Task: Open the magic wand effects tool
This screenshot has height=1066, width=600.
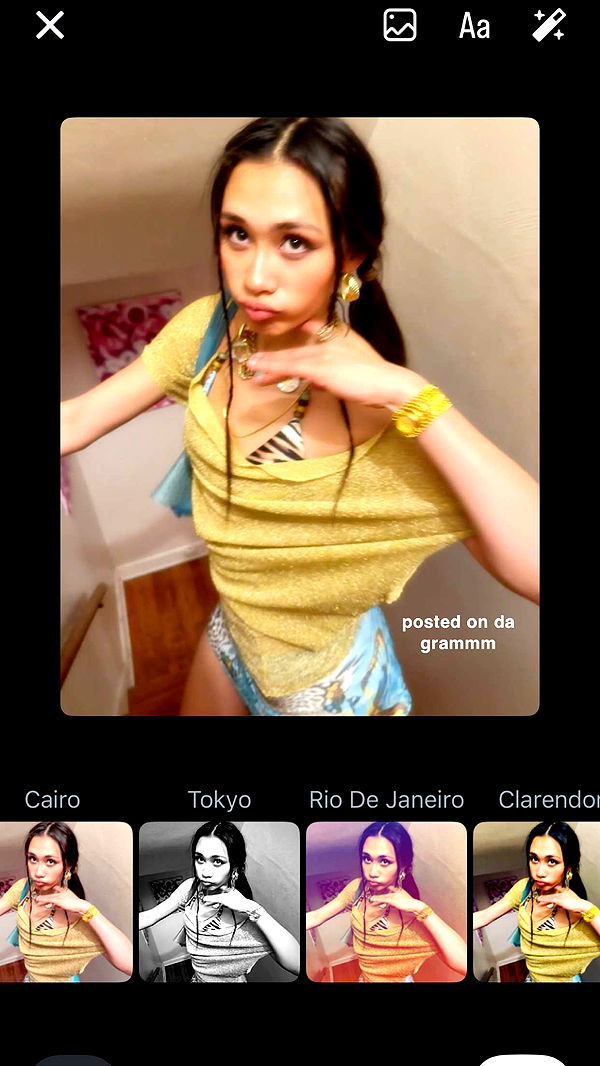Action: coord(549,26)
